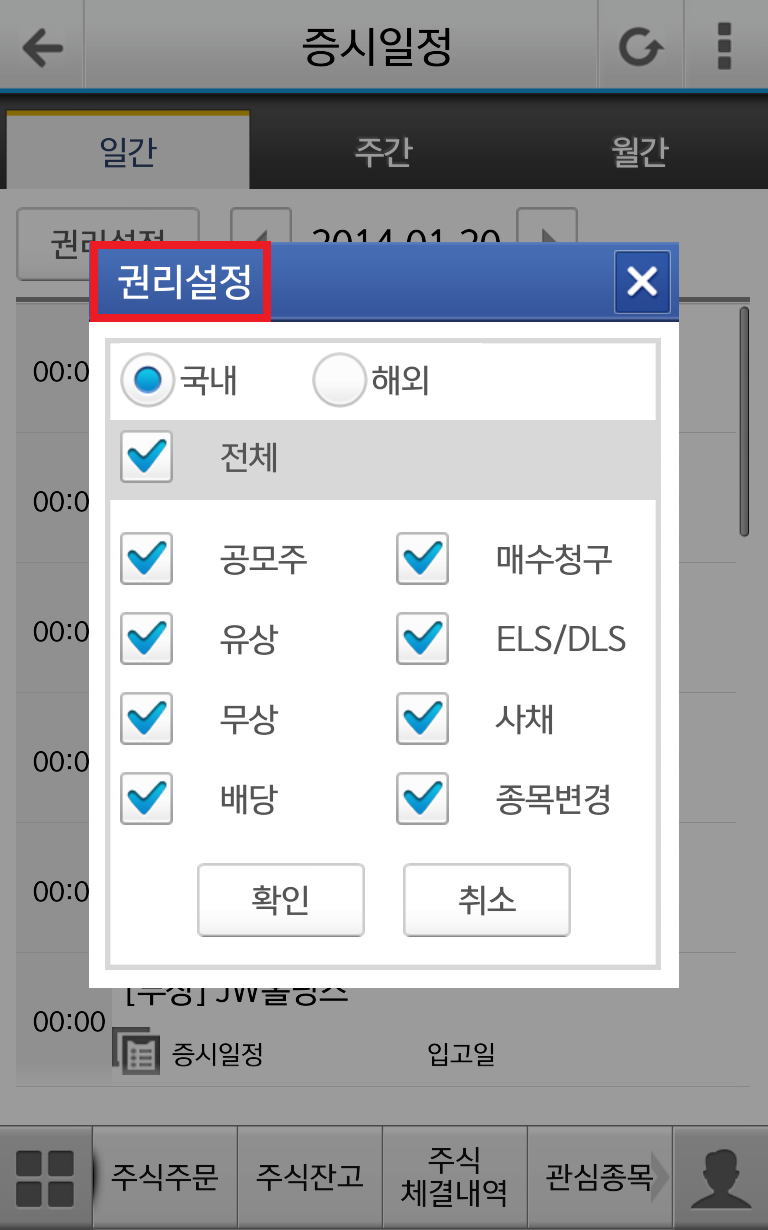Cancel with the 취소 button
Image resolution: width=768 pixels, height=1230 pixels.
tap(487, 900)
